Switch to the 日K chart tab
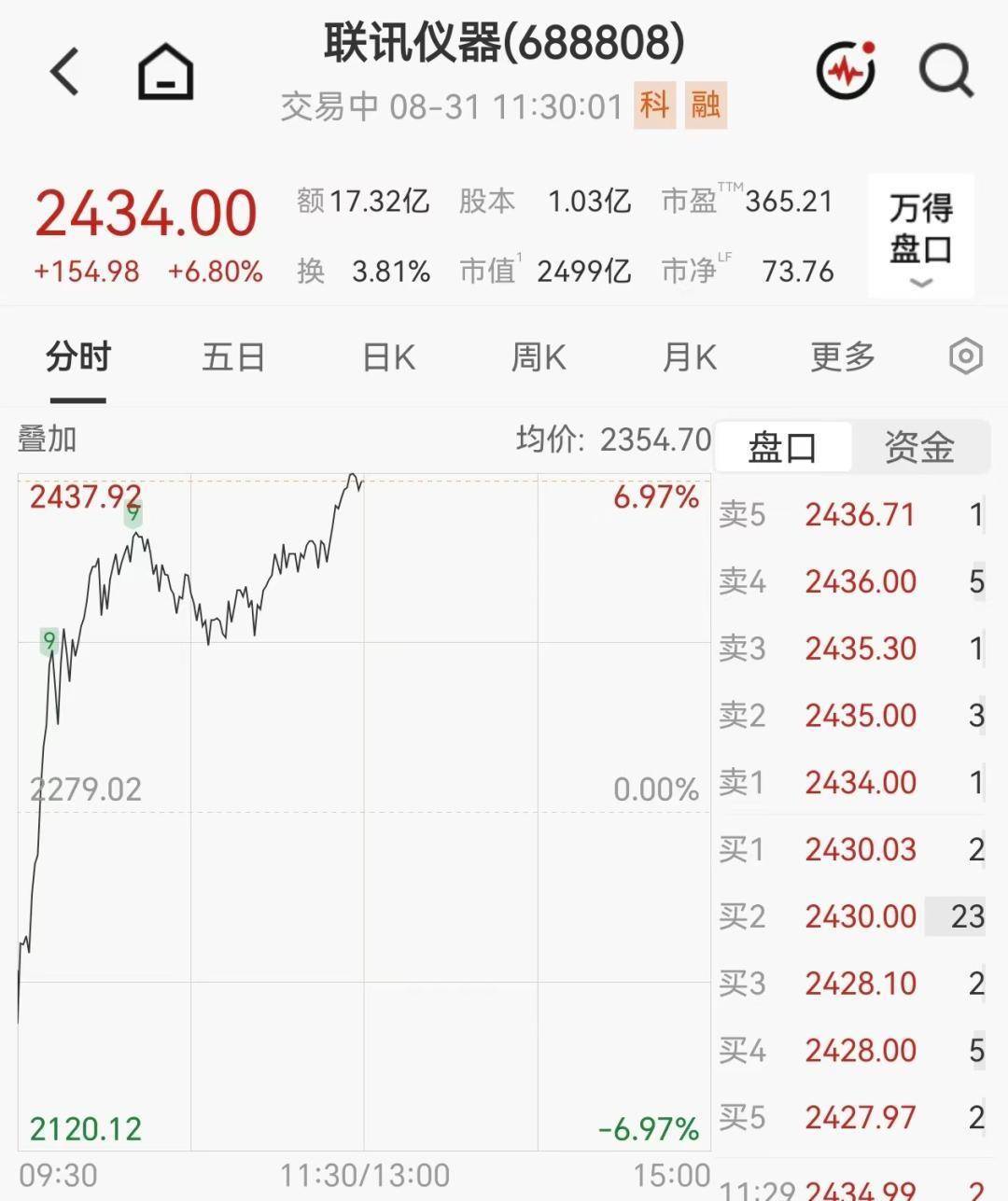1008x1201 pixels. [x=388, y=356]
